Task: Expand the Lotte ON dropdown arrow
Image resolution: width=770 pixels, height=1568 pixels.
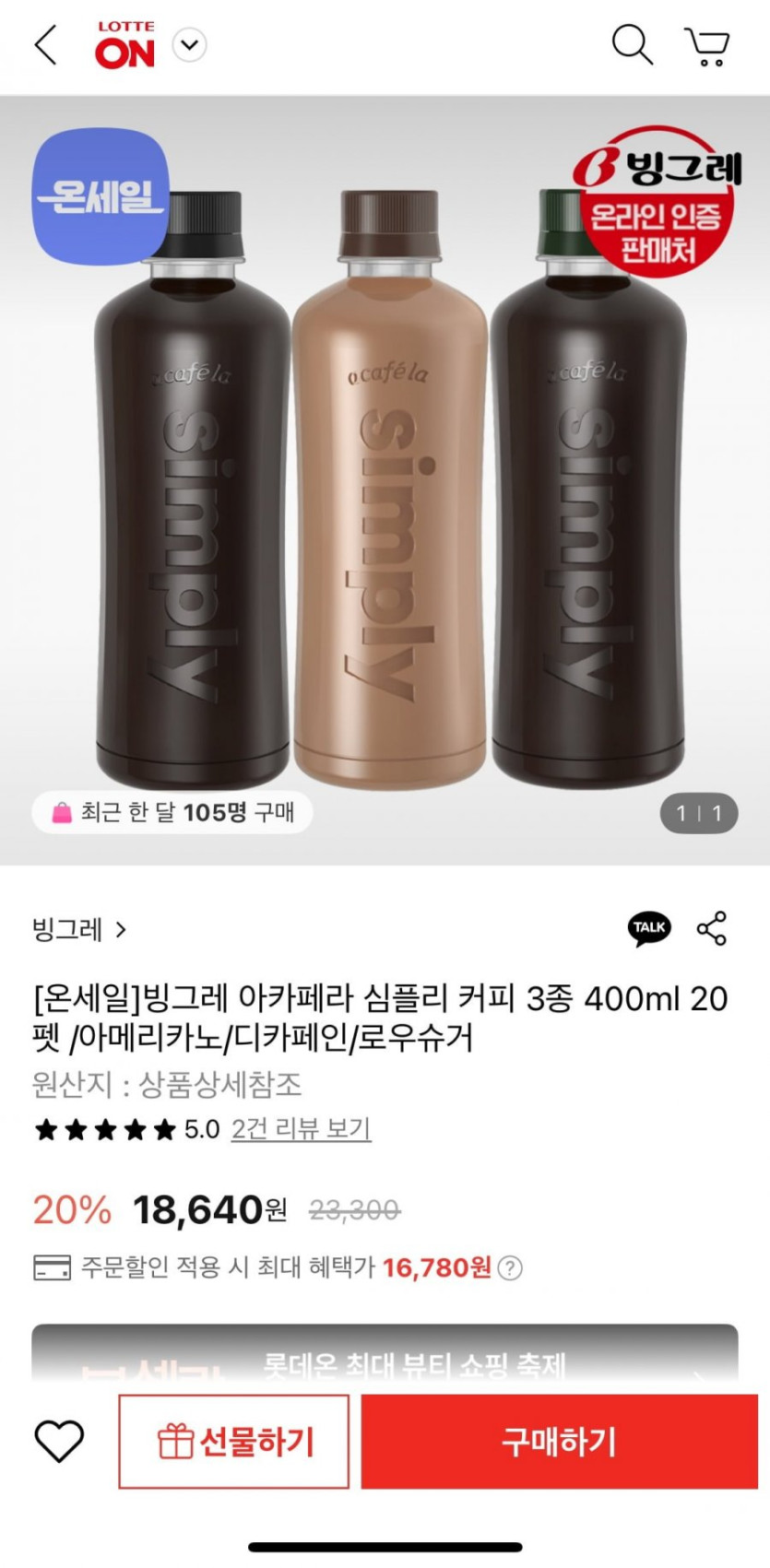Action: click(x=190, y=45)
